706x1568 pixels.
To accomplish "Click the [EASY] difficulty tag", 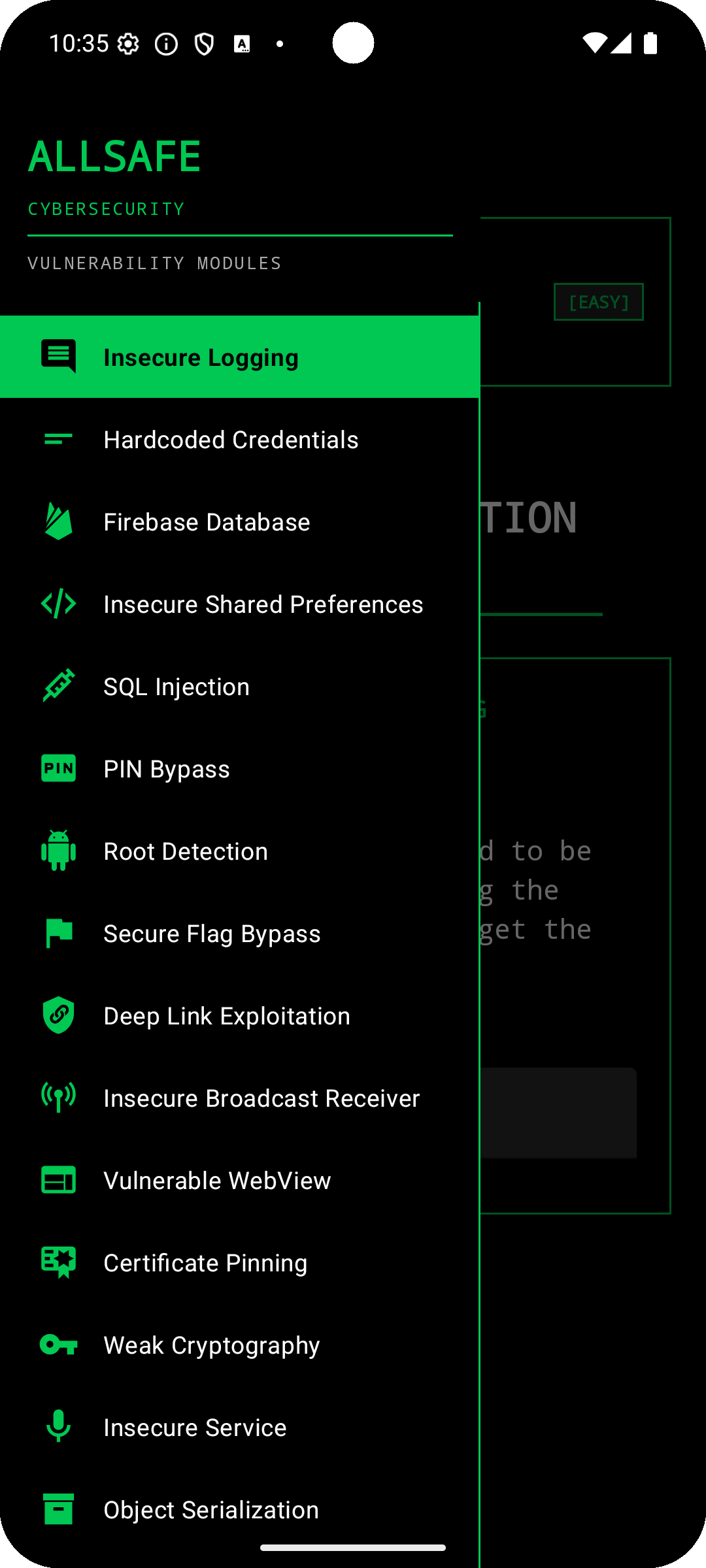I will point(598,301).
